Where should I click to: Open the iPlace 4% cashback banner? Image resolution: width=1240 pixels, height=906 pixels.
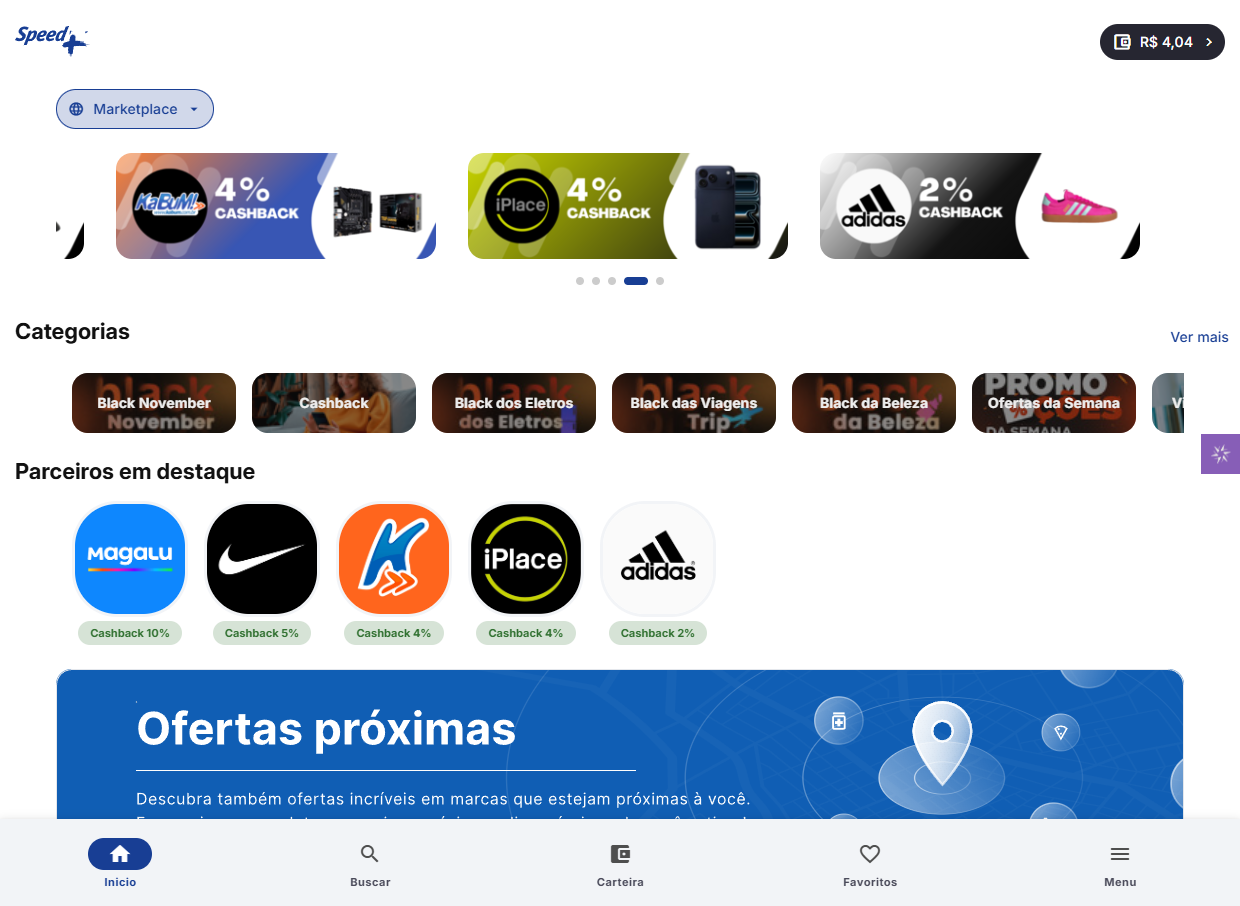pyautogui.click(x=627, y=206)
